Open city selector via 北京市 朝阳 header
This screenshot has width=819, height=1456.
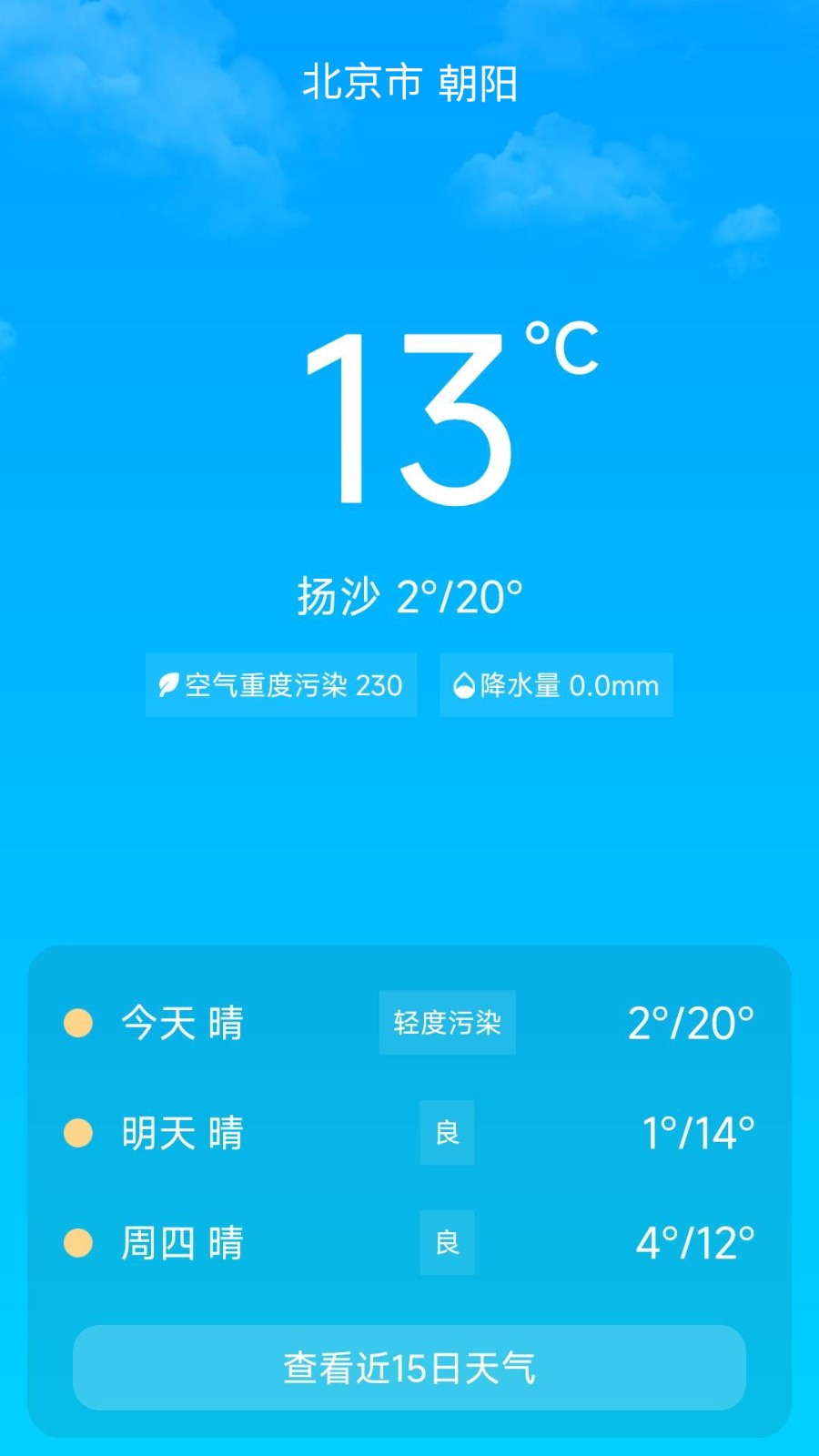coord(409,80)
